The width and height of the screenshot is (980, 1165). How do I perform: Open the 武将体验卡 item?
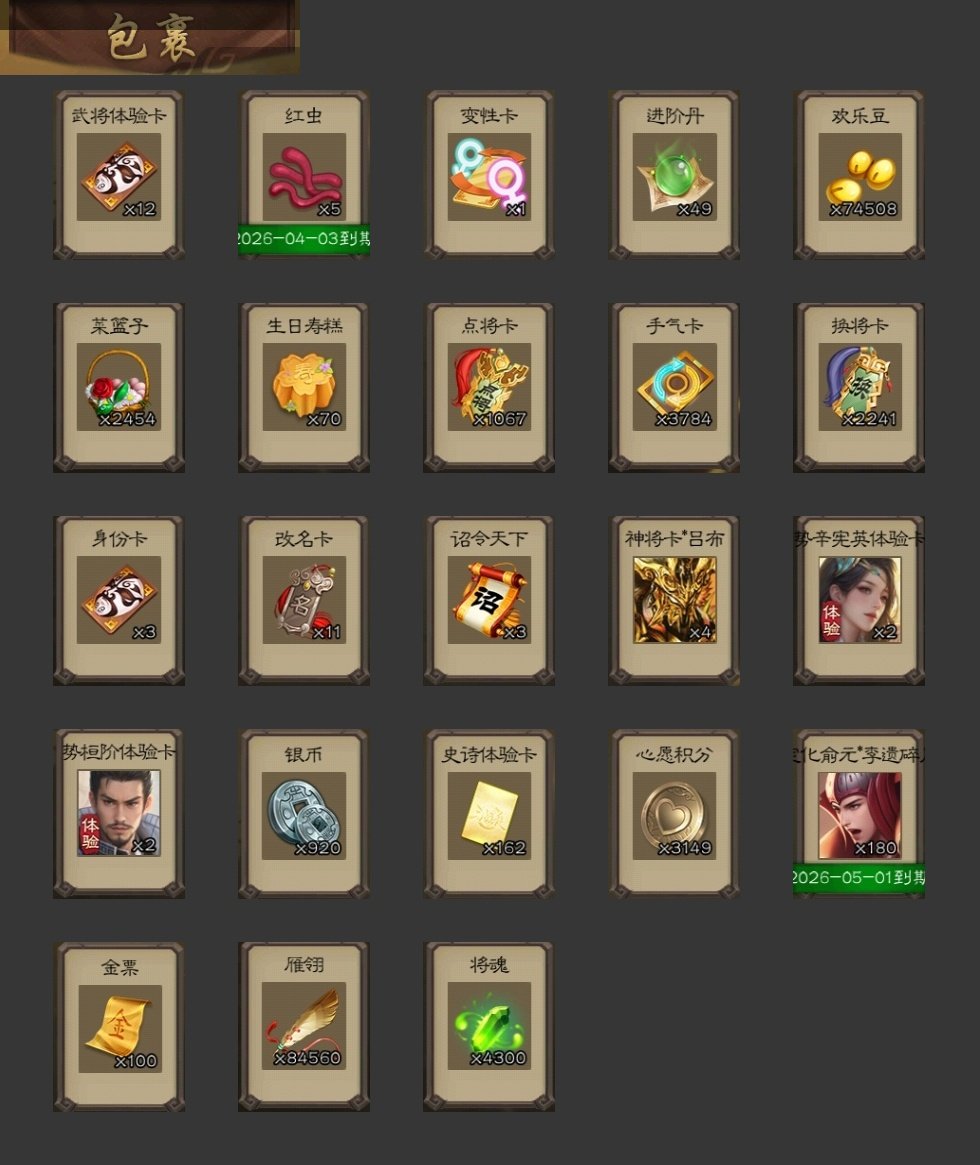coord(119,177)
